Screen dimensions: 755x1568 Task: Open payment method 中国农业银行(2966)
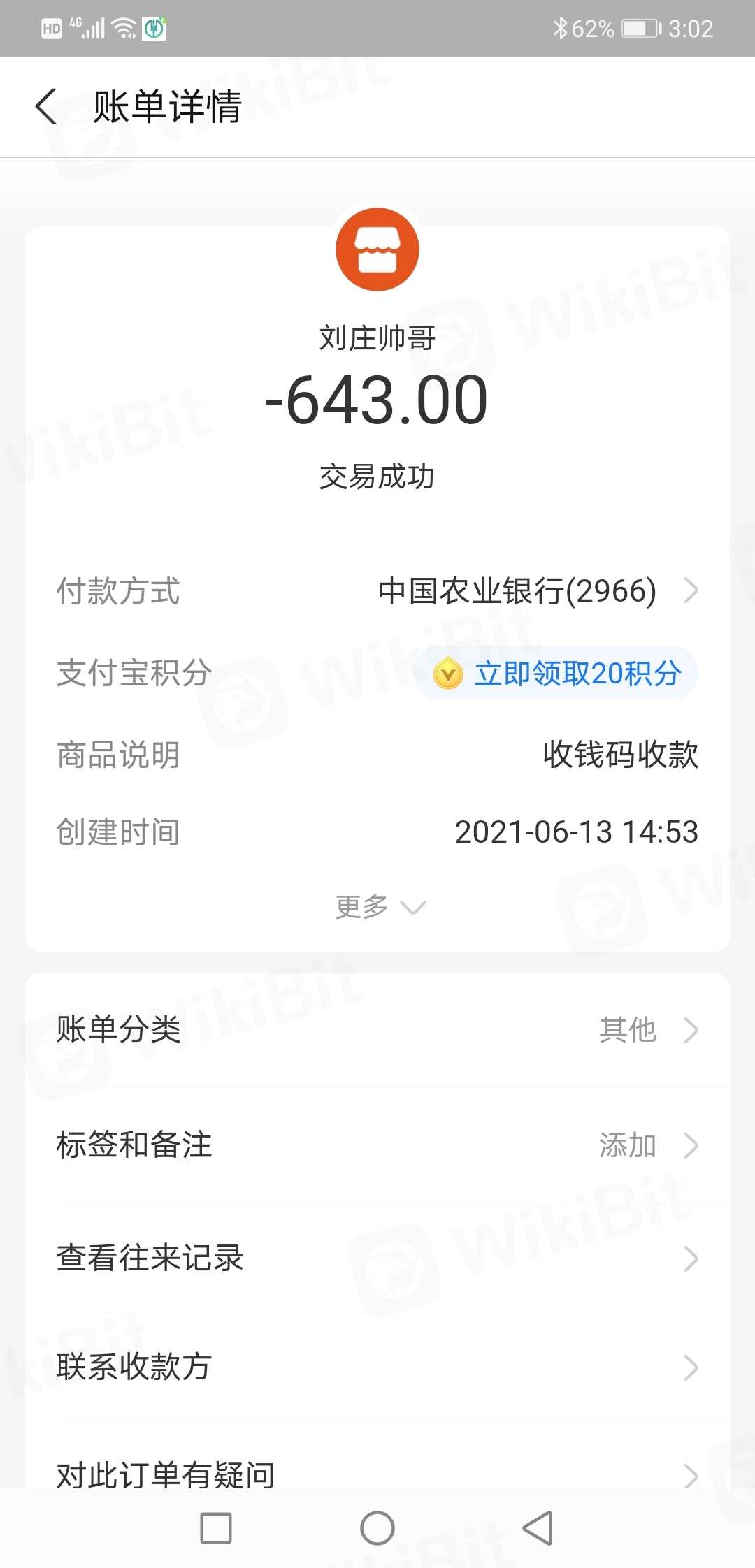[x=537, y=591]
